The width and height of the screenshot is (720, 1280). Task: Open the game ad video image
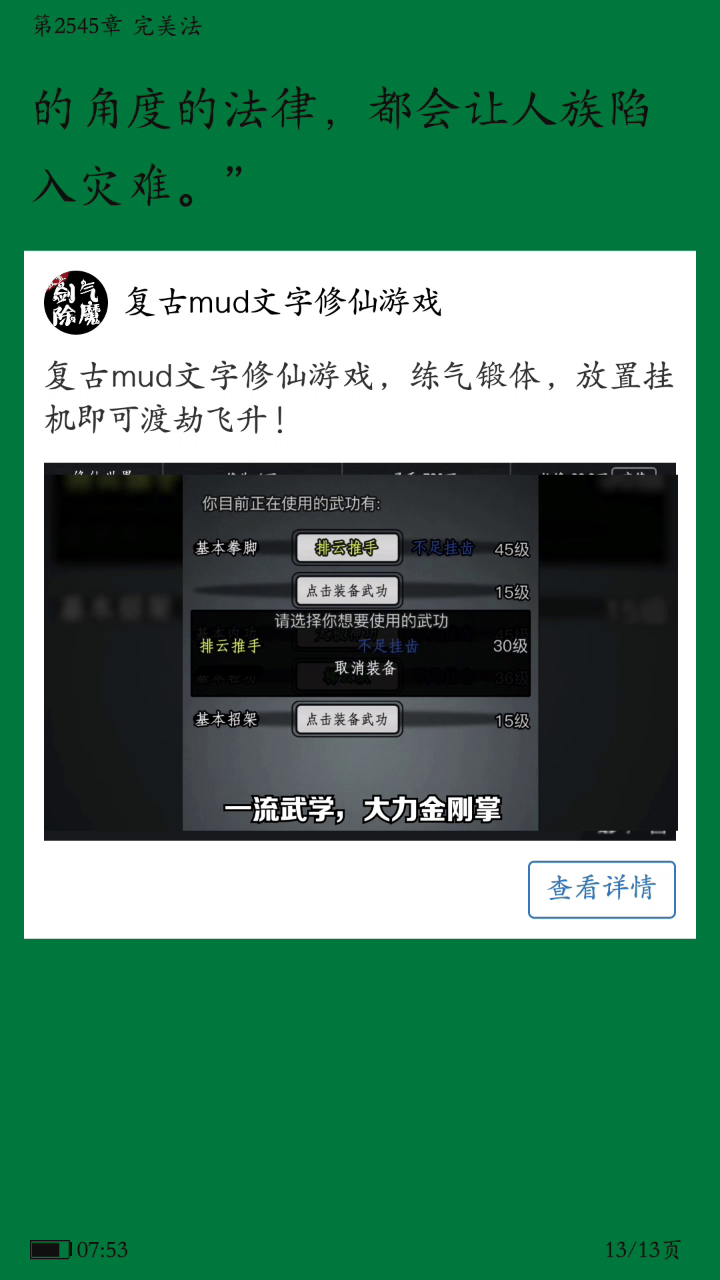pos(360,650)
